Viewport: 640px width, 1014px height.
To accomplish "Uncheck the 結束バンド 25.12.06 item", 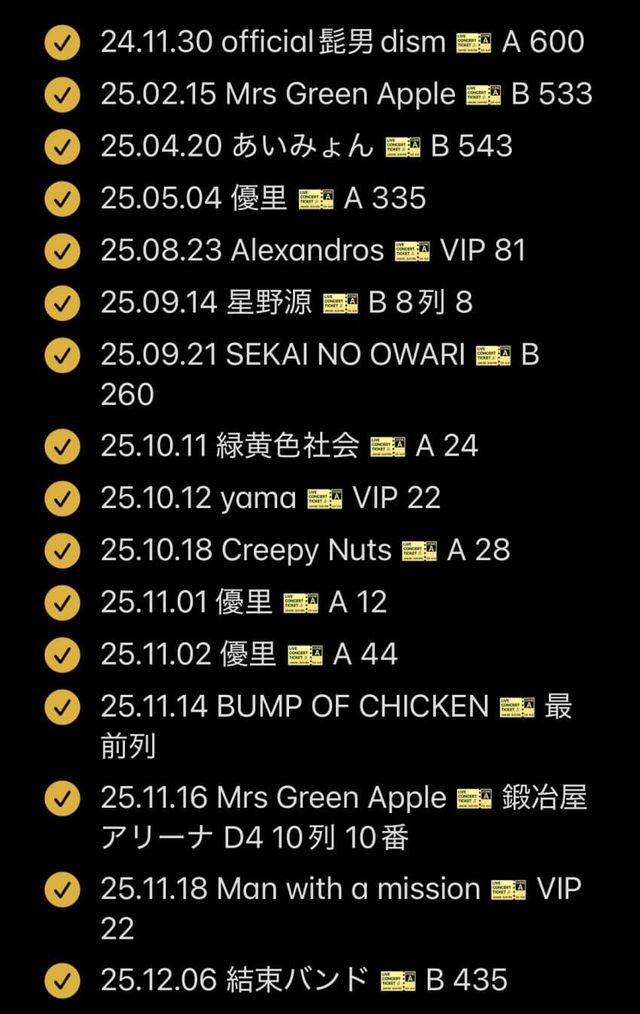I will [63, 980].
